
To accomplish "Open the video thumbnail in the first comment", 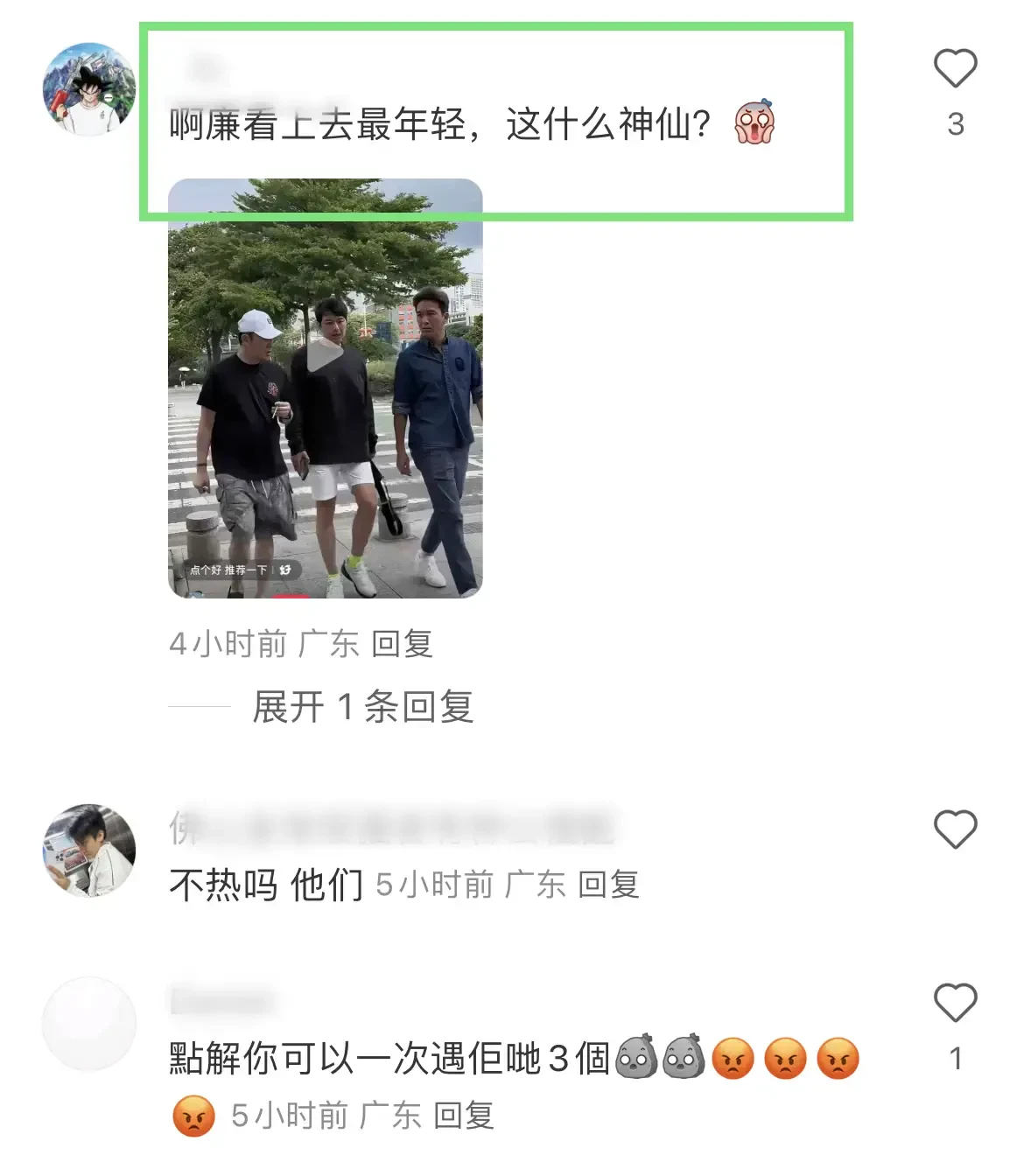I will pyautogui.click(x=325, y=388).
